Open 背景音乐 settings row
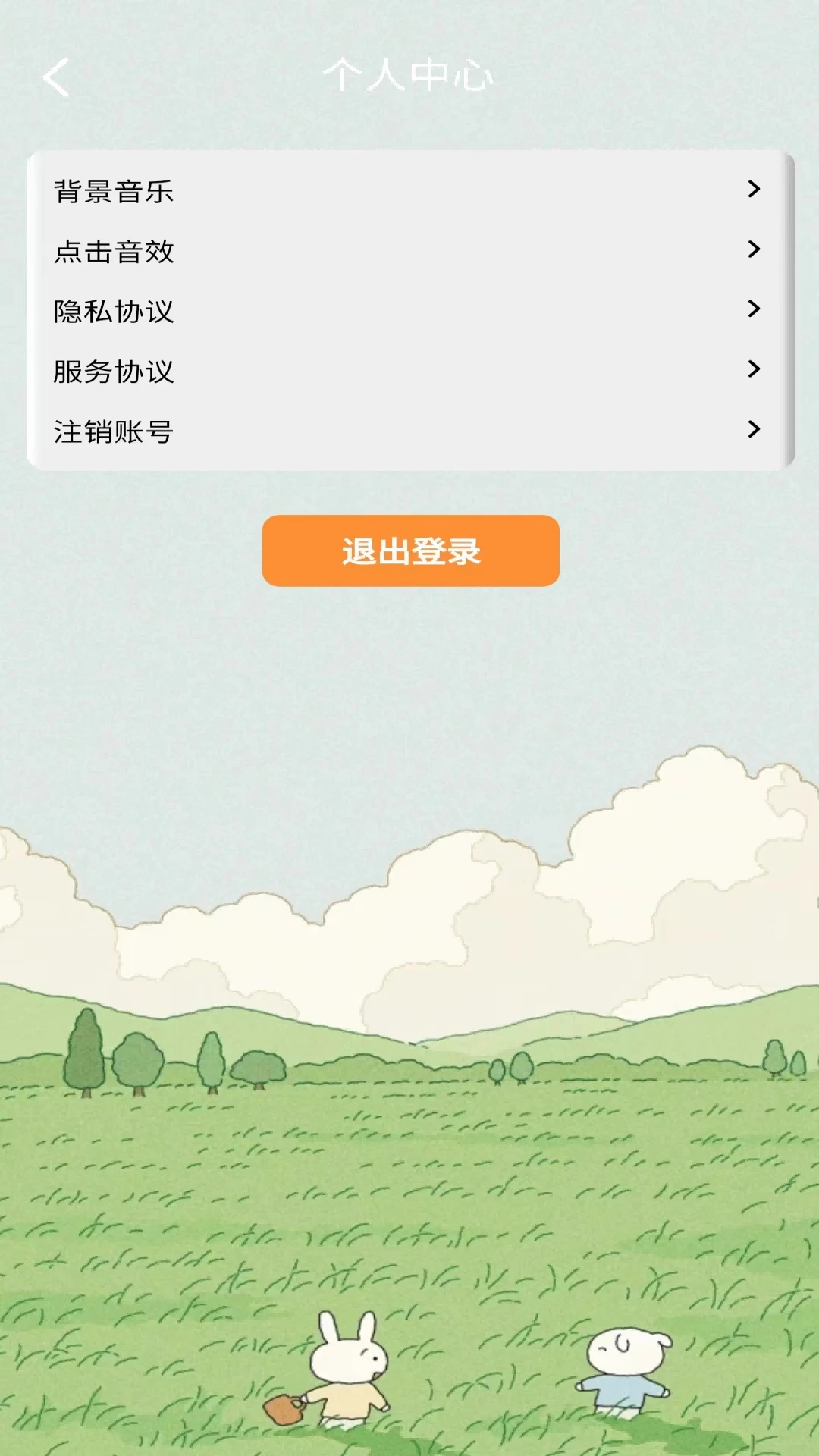Screen dimensions: 819x1456 click(114, 192)
